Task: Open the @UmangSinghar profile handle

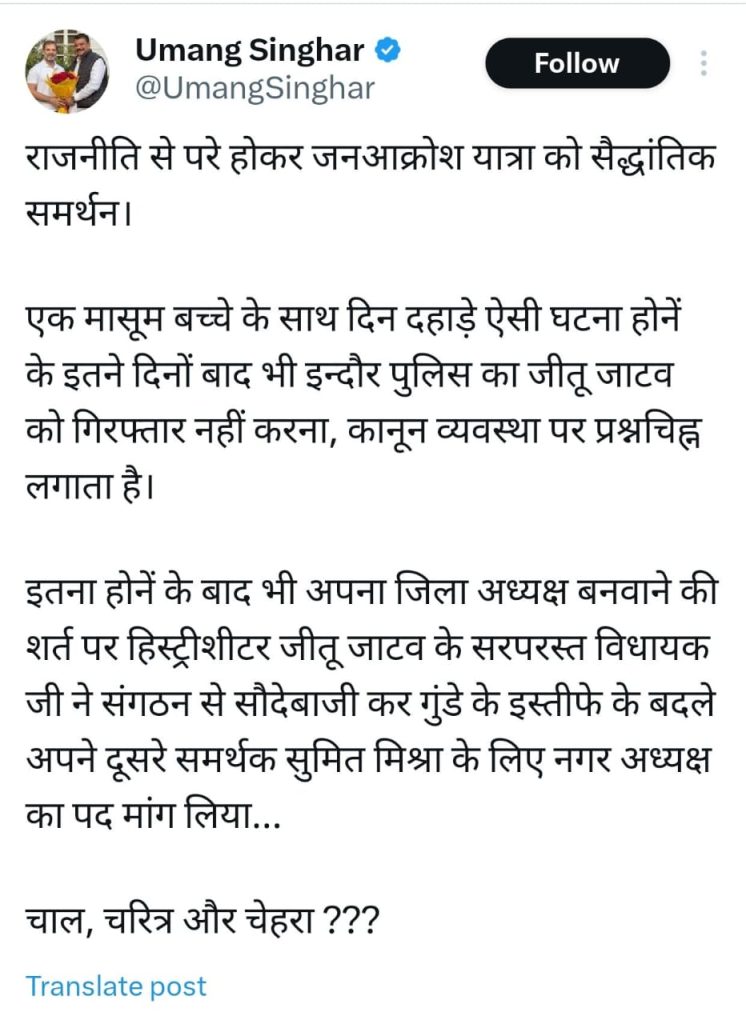Action: tap(254, 88)
